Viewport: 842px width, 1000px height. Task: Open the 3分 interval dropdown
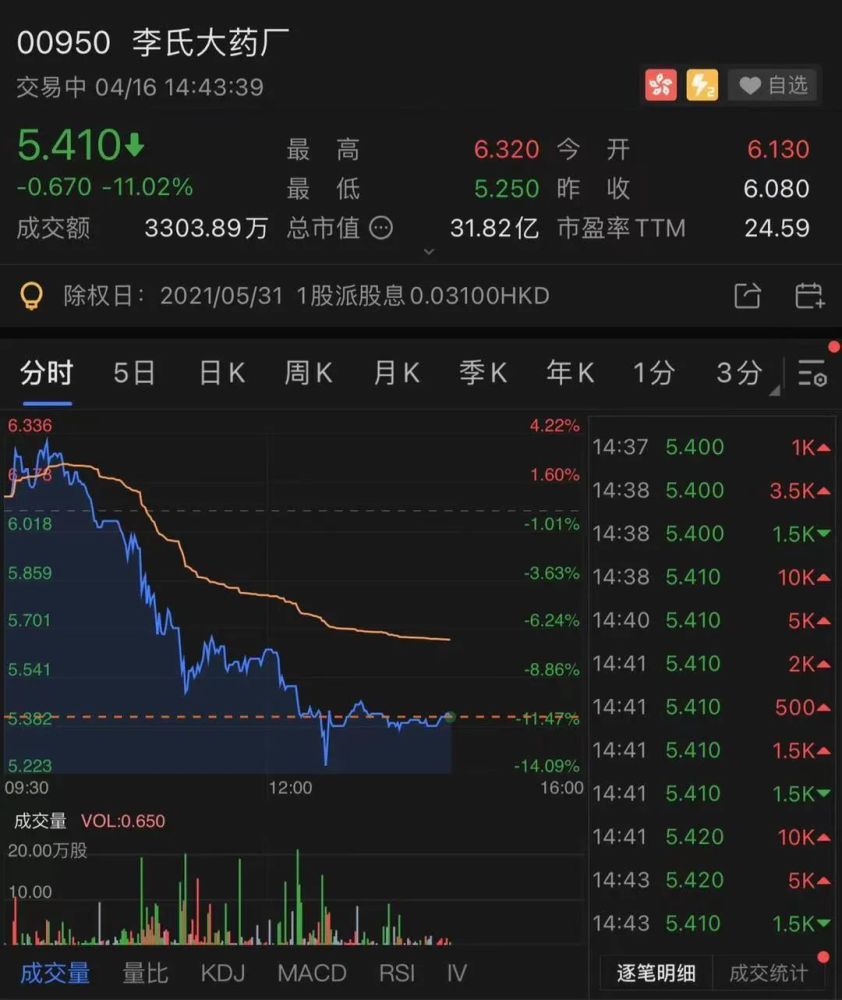(x=744, y=374)
